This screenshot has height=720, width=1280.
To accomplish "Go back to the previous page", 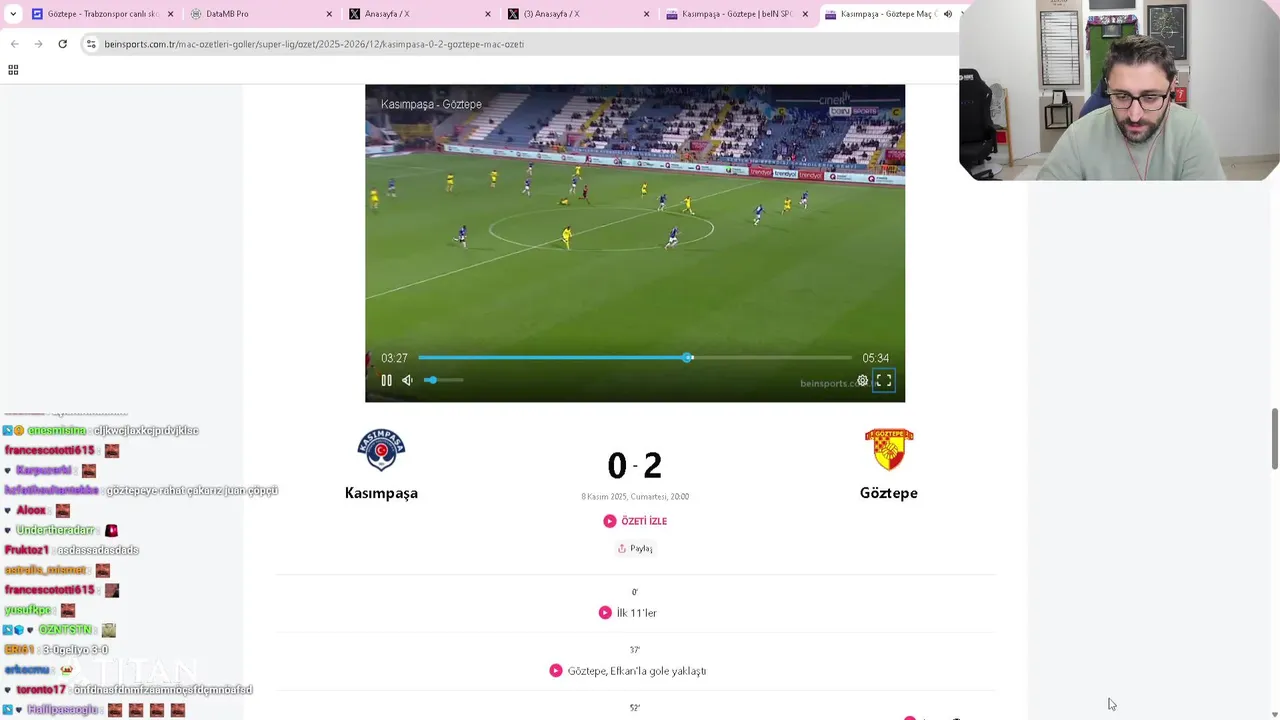I will coord(14,44).
